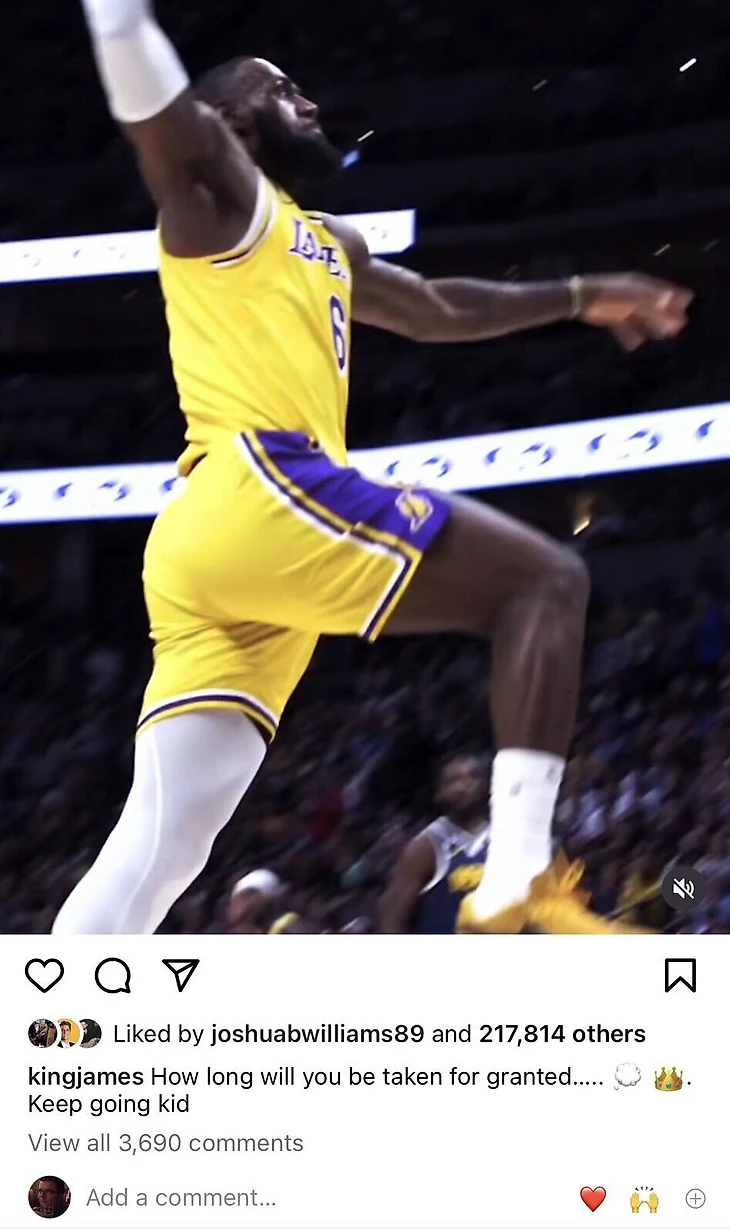This screenshot has height=1229, width=730.
Task: Open comments via the speech bubble icon
Action: 112,975
